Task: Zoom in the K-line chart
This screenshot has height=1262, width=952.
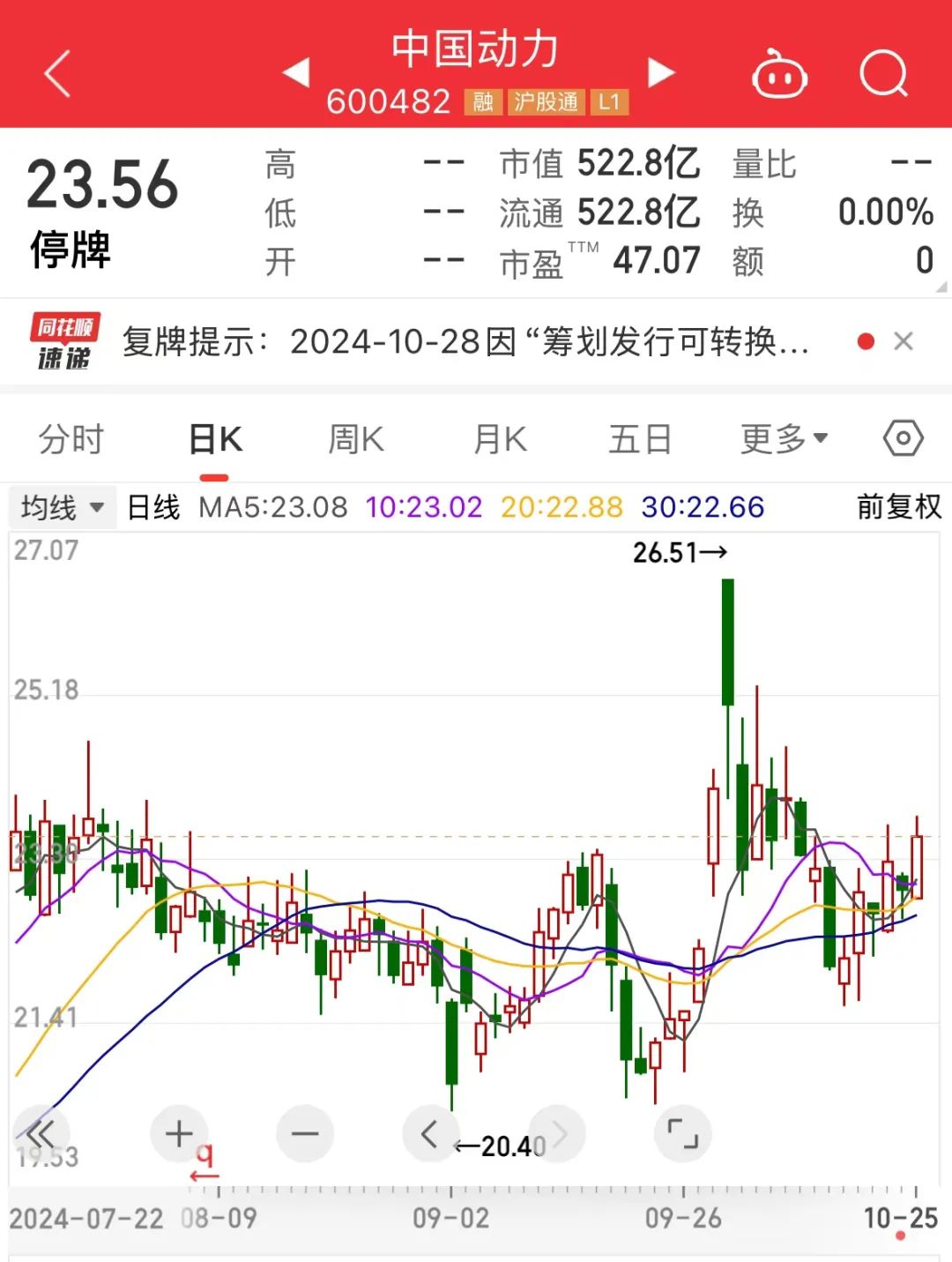Action: pyautogui.click(x=179, y=1133)
